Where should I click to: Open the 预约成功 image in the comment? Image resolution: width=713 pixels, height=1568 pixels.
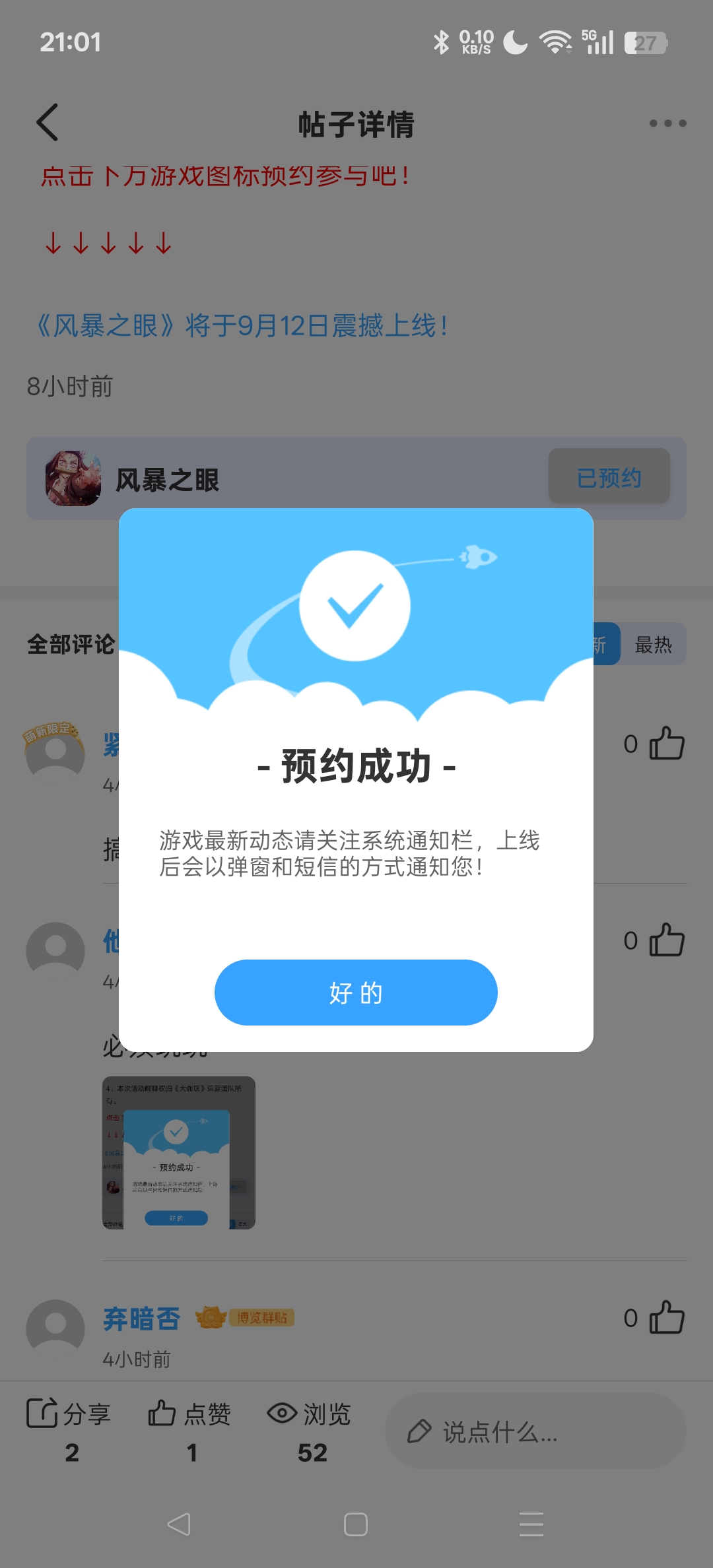click(178, 1153)
